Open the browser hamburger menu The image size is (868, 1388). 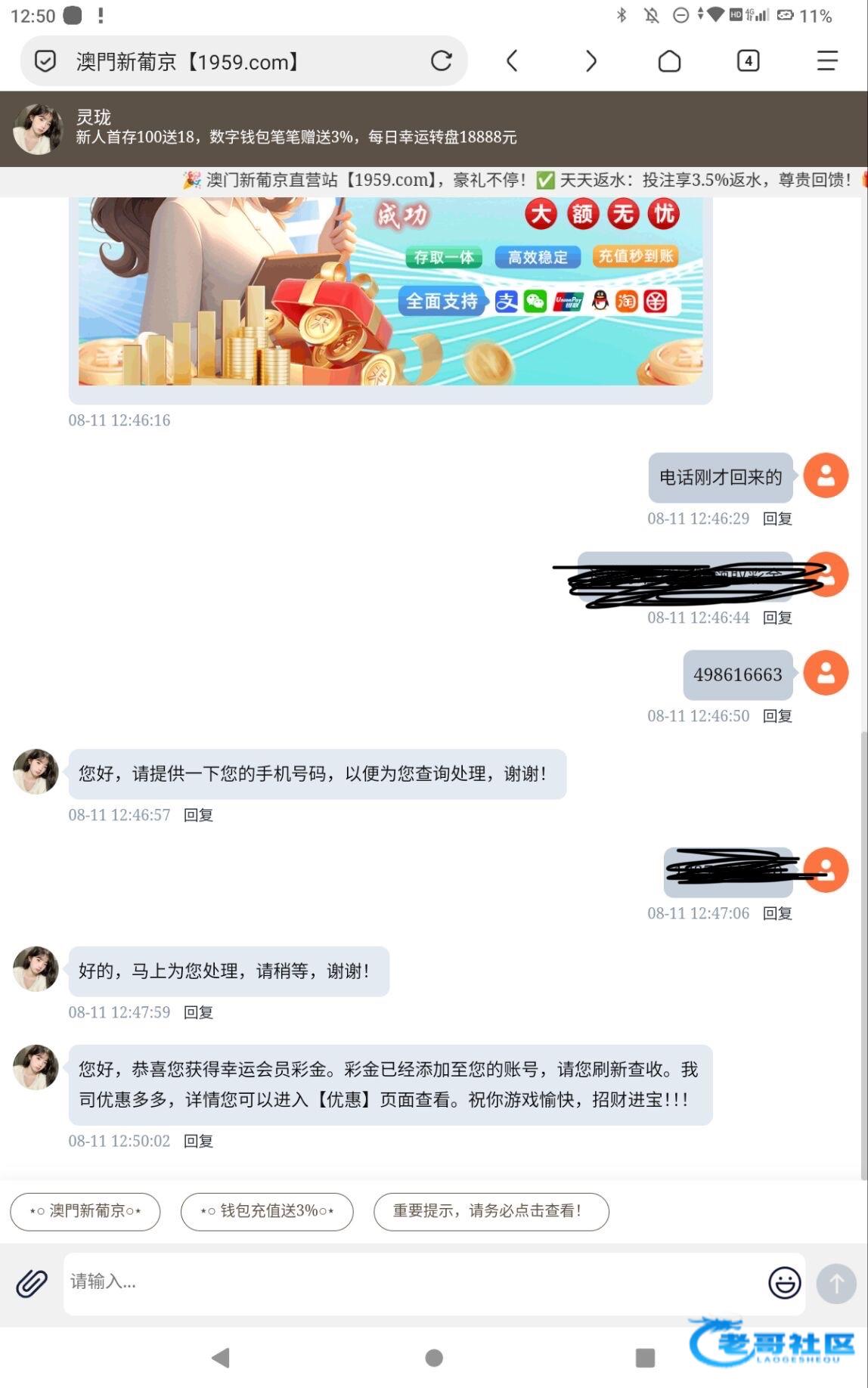827,61
